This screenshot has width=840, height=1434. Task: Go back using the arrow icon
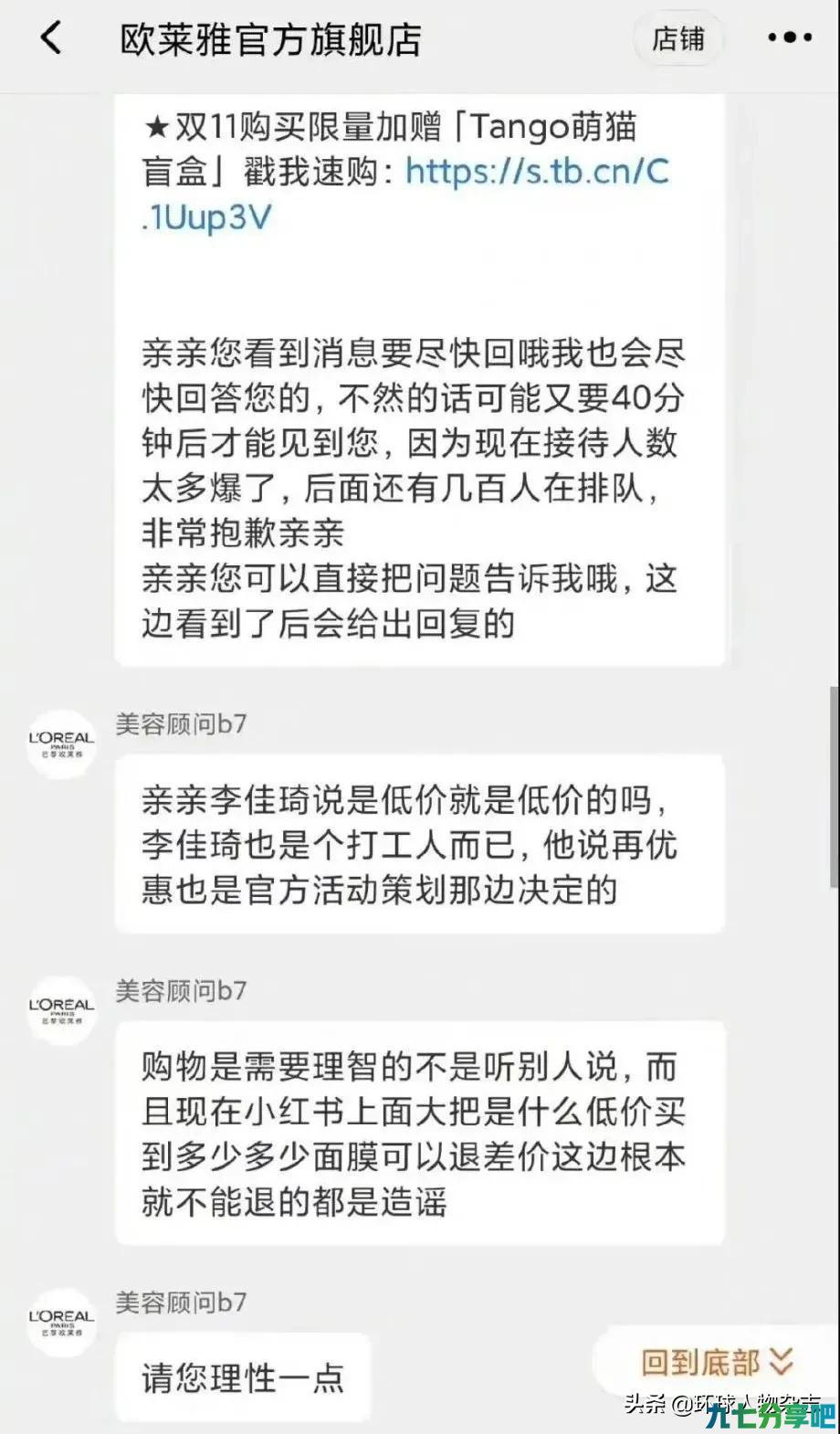click(51, 38)
